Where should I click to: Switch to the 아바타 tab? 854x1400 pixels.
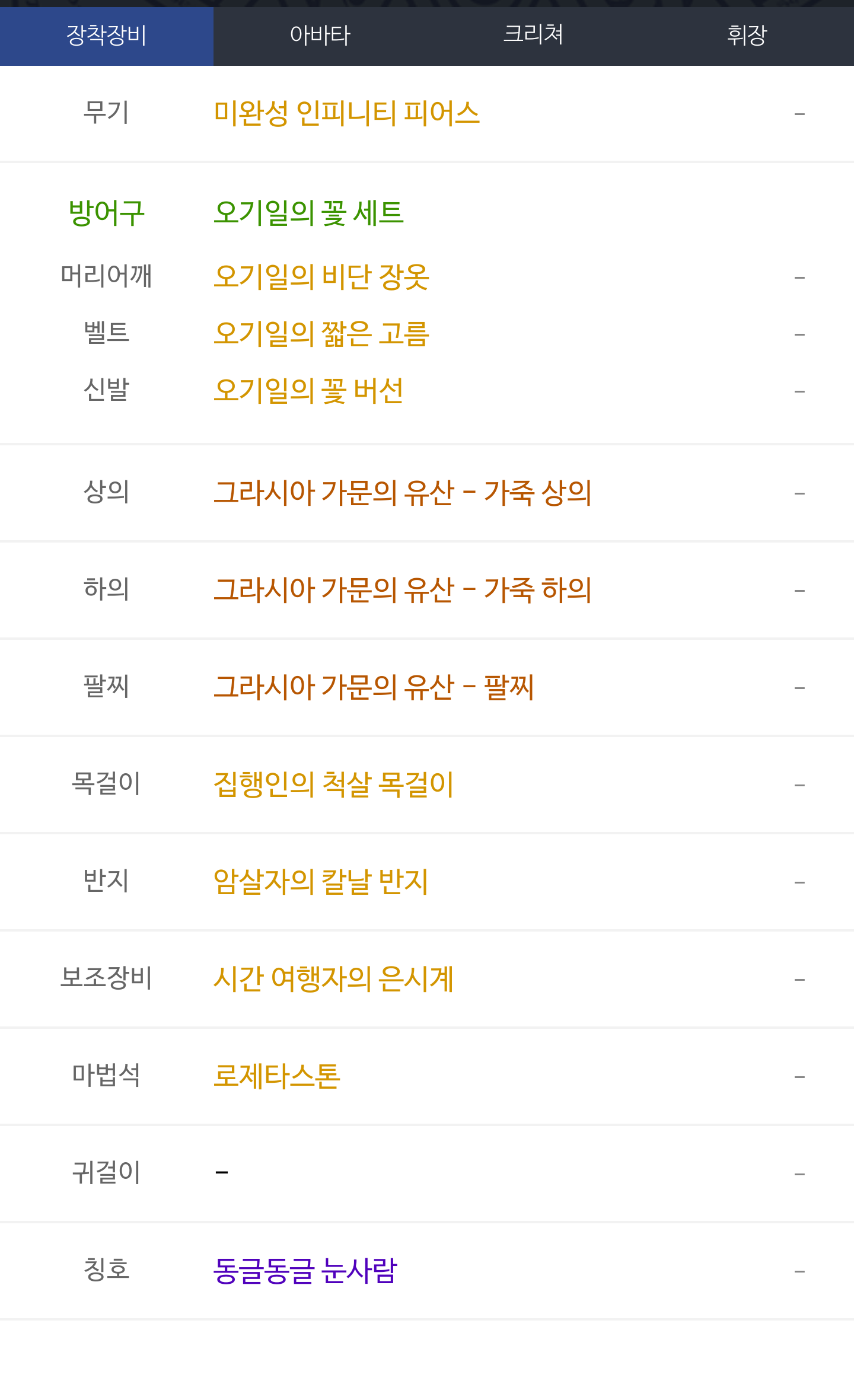click(x=320, y=36)
